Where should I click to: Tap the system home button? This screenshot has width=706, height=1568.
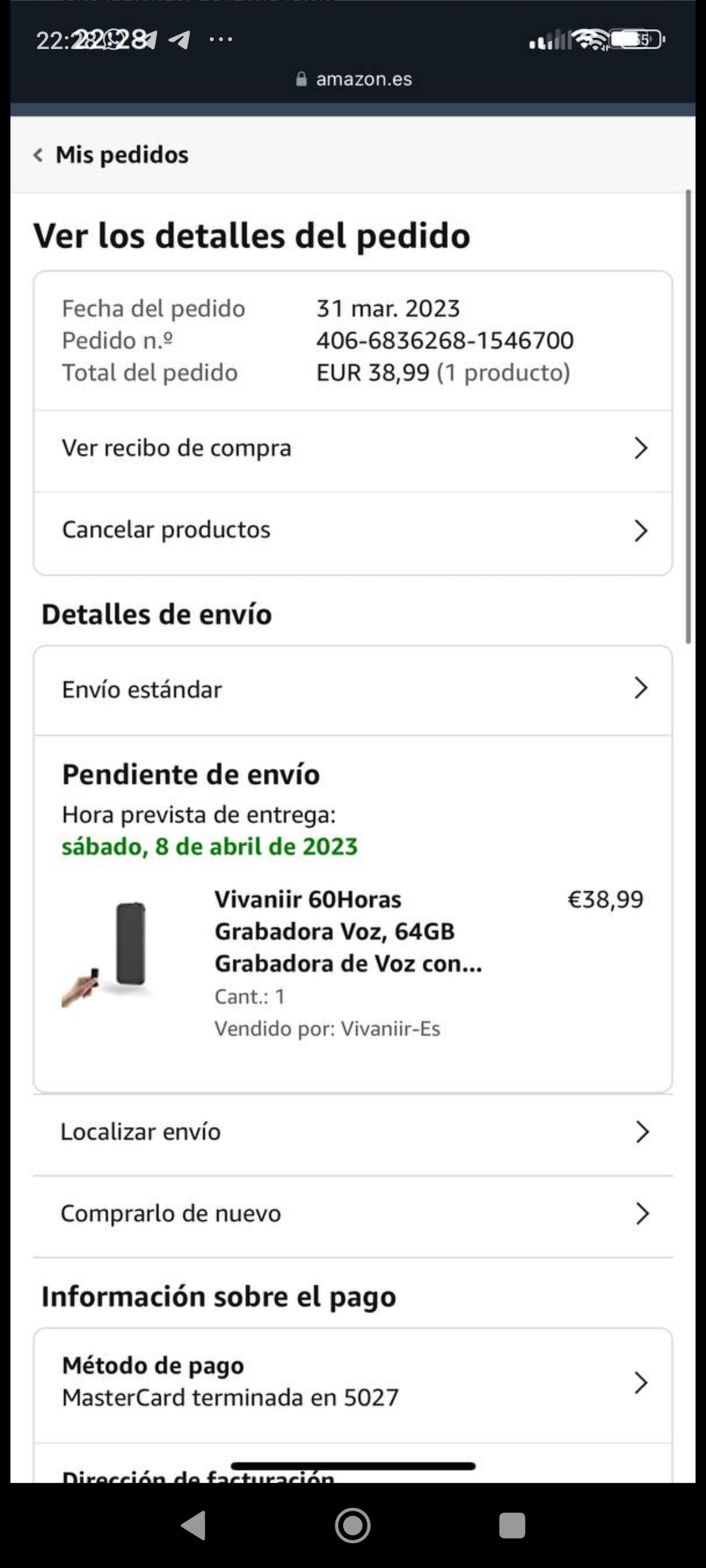(x=353, y=1526)
